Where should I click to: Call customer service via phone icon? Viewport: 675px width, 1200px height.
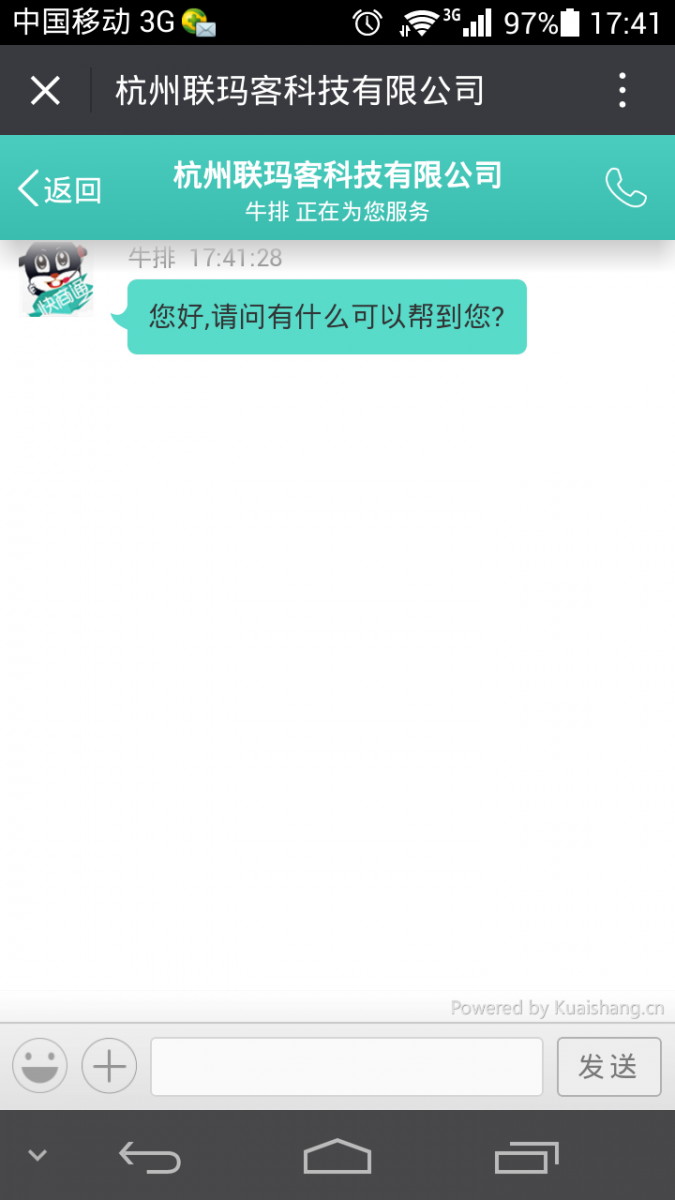point(626,188)
